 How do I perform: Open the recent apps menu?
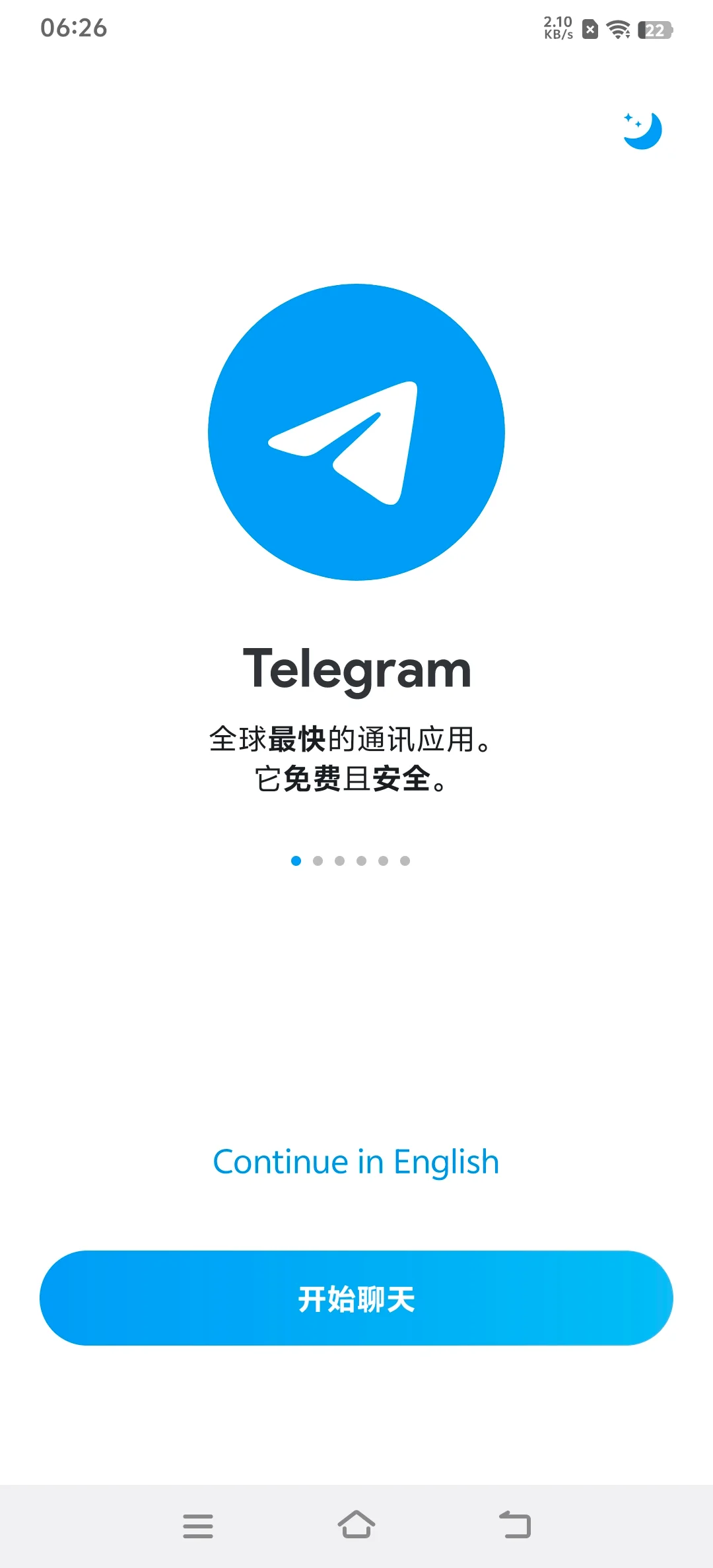[198, 1526]
